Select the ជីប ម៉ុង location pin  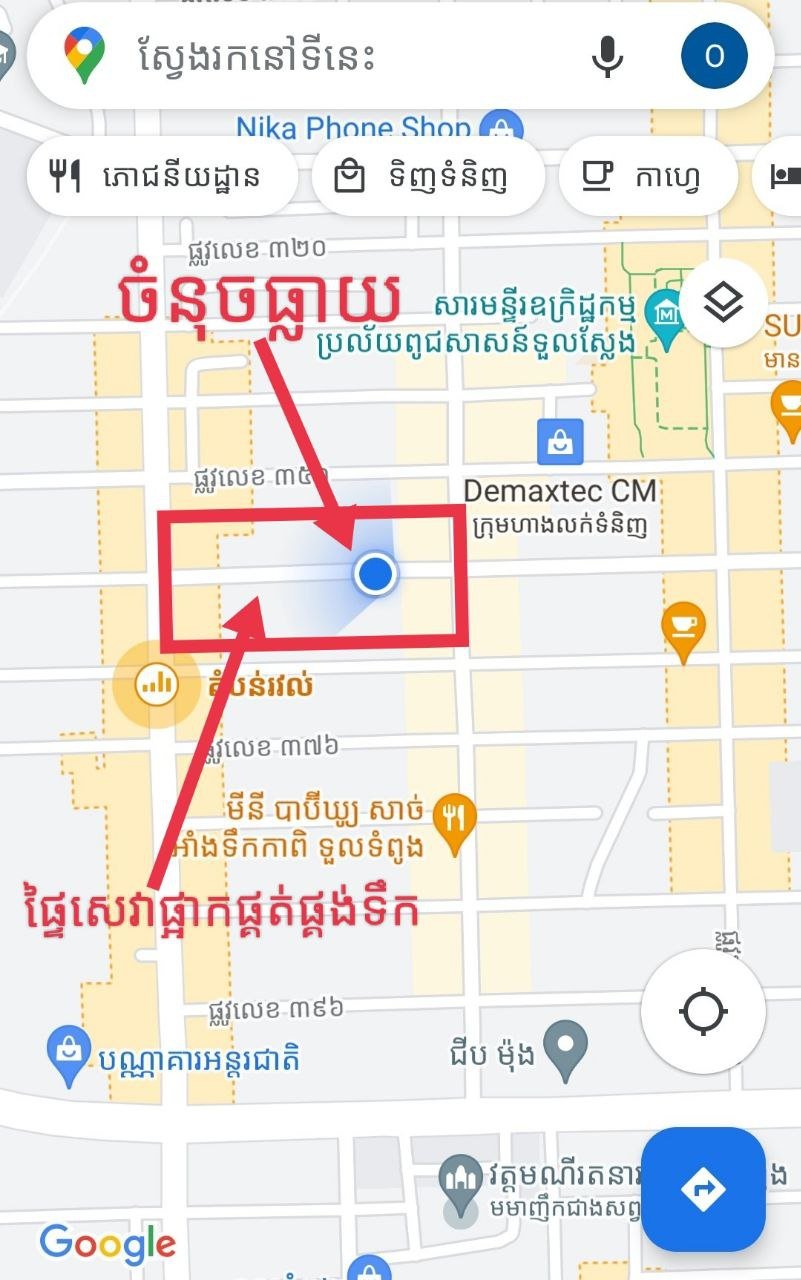tap(569, 1047)
